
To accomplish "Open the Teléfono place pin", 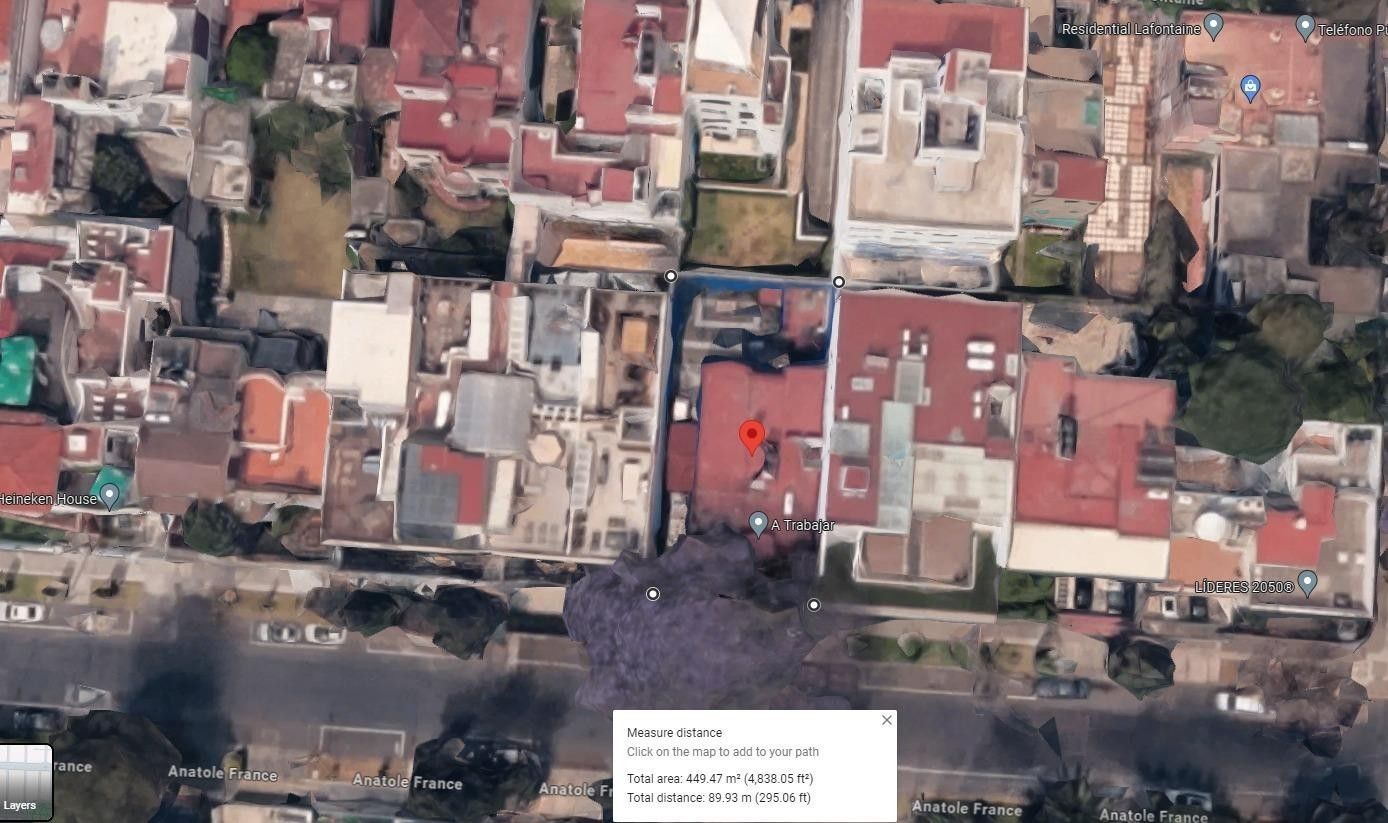I will point(1305,27).
